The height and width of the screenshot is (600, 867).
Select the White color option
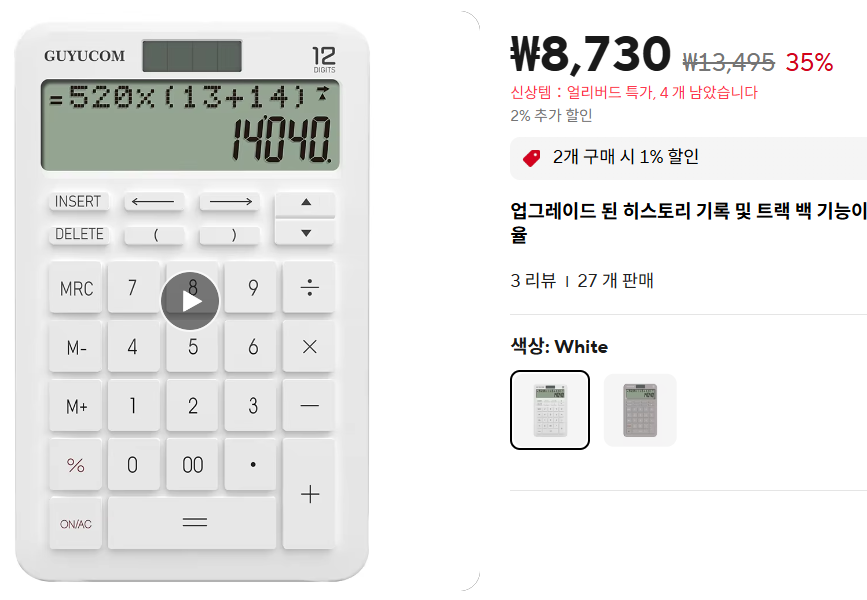tap(549, 410)
